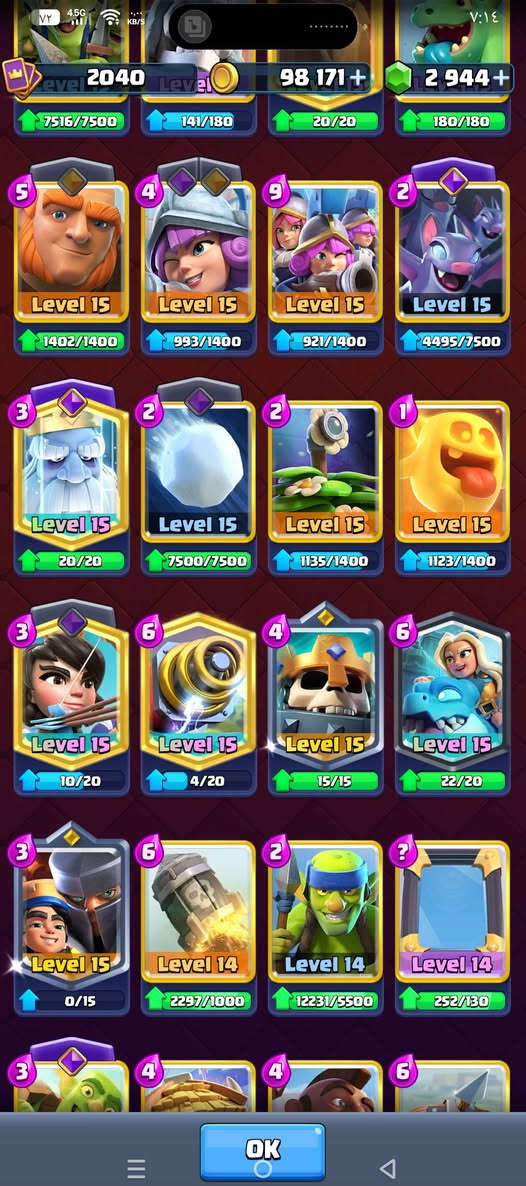526x1186 pixels.
Task: Select the Mirror card showing 252/130
Action: click(x=453, y=917)
